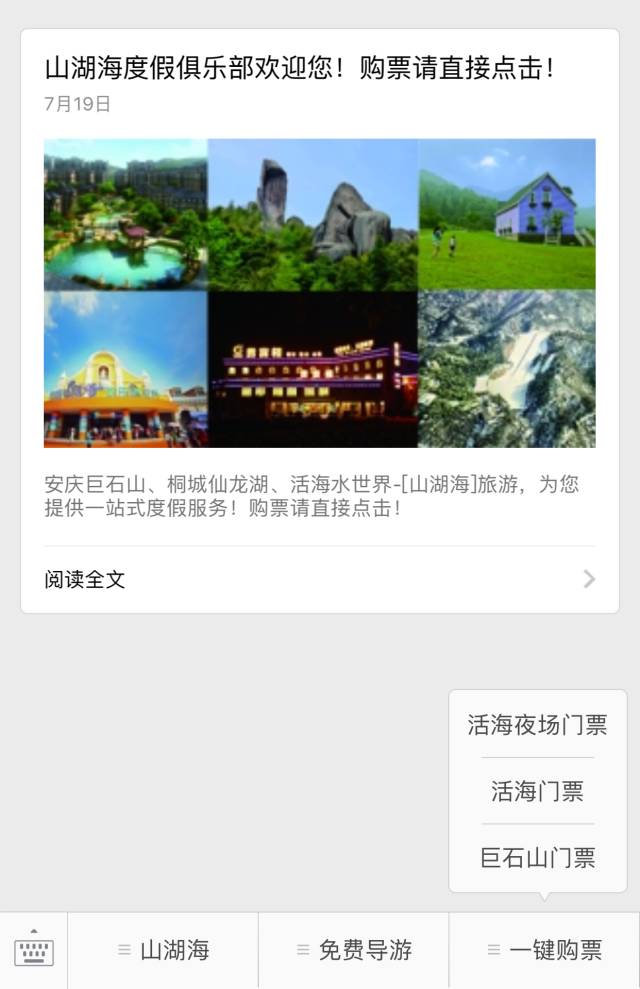Open the 免费导游 menu
The width and height of the screenshot is (640, 989).
(x=354, y=950)
